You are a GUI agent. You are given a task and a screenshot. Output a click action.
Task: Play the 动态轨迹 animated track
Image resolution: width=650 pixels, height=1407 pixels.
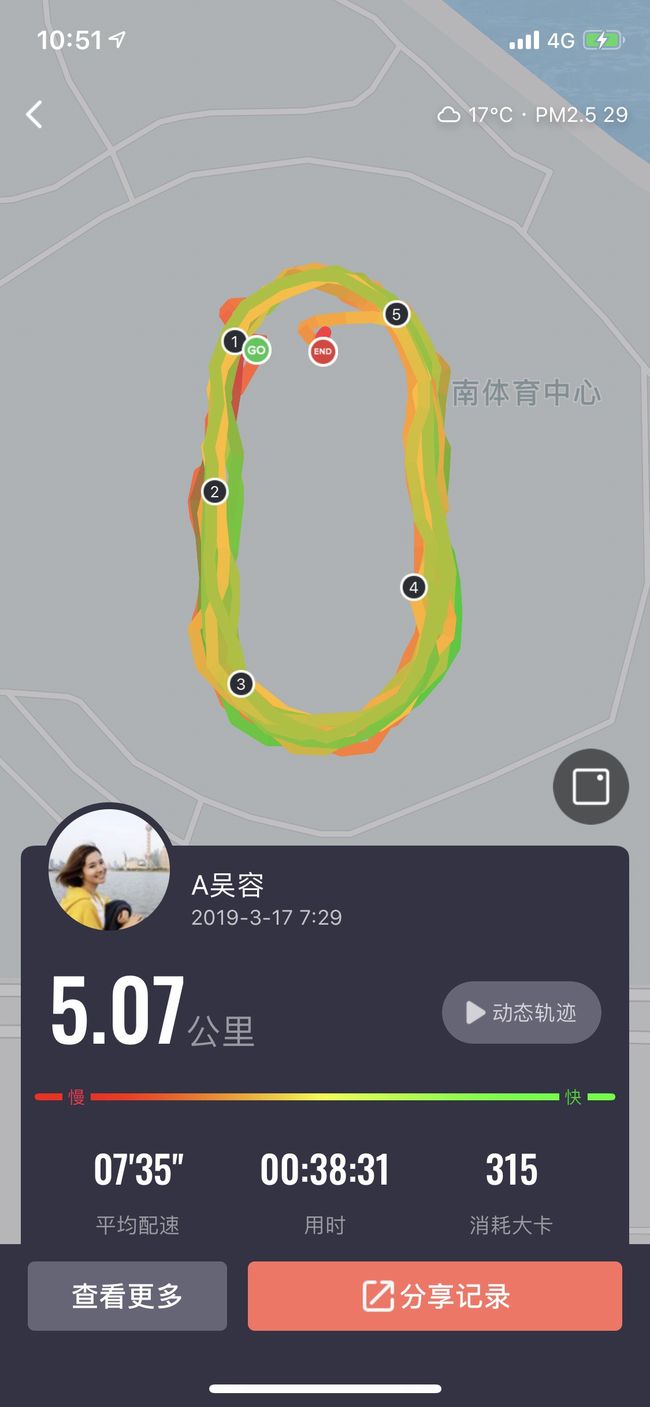pyautogui.click(x=522, y=1013)
